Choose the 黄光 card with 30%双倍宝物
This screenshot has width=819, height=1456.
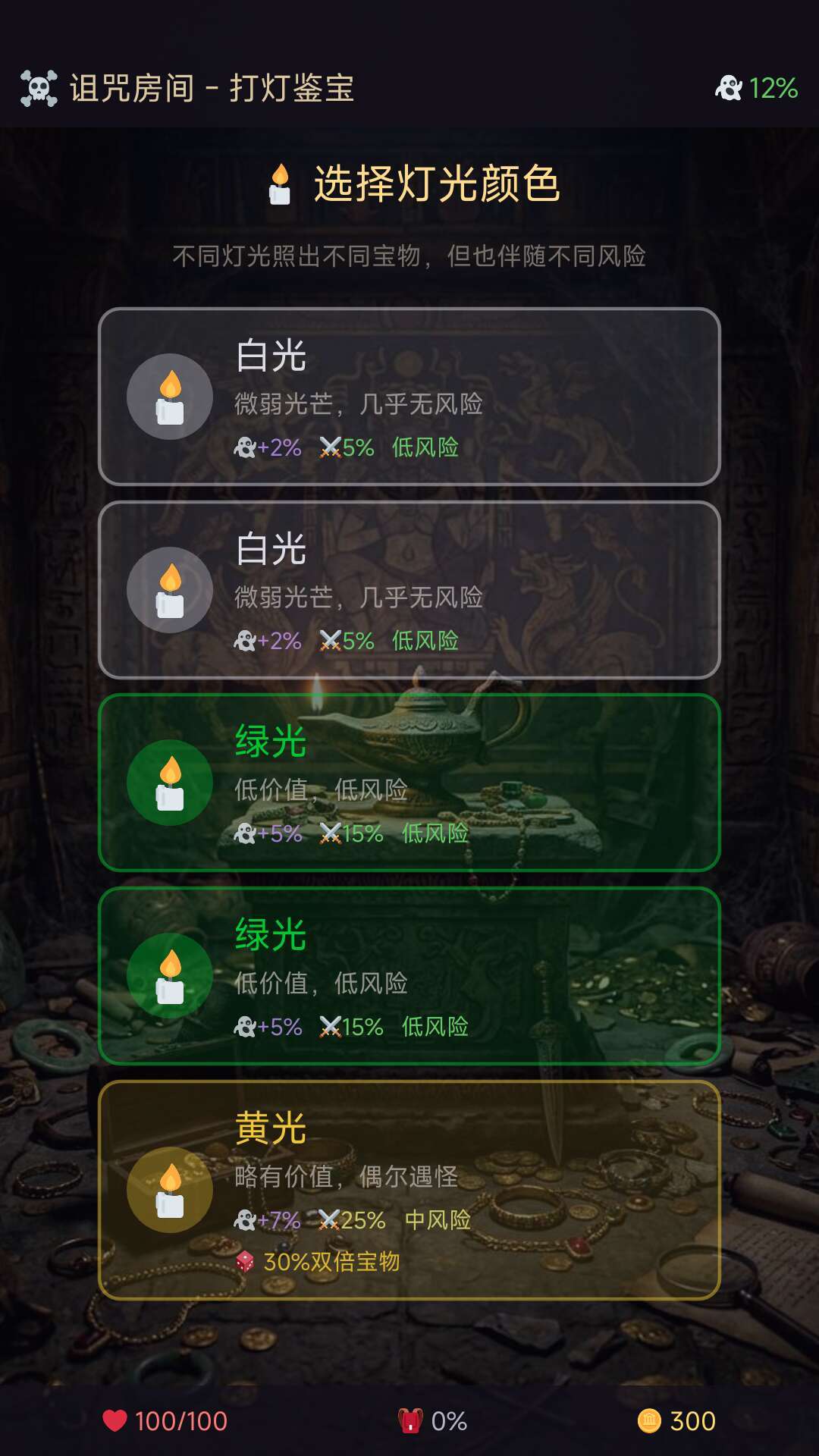(409, 1190)
